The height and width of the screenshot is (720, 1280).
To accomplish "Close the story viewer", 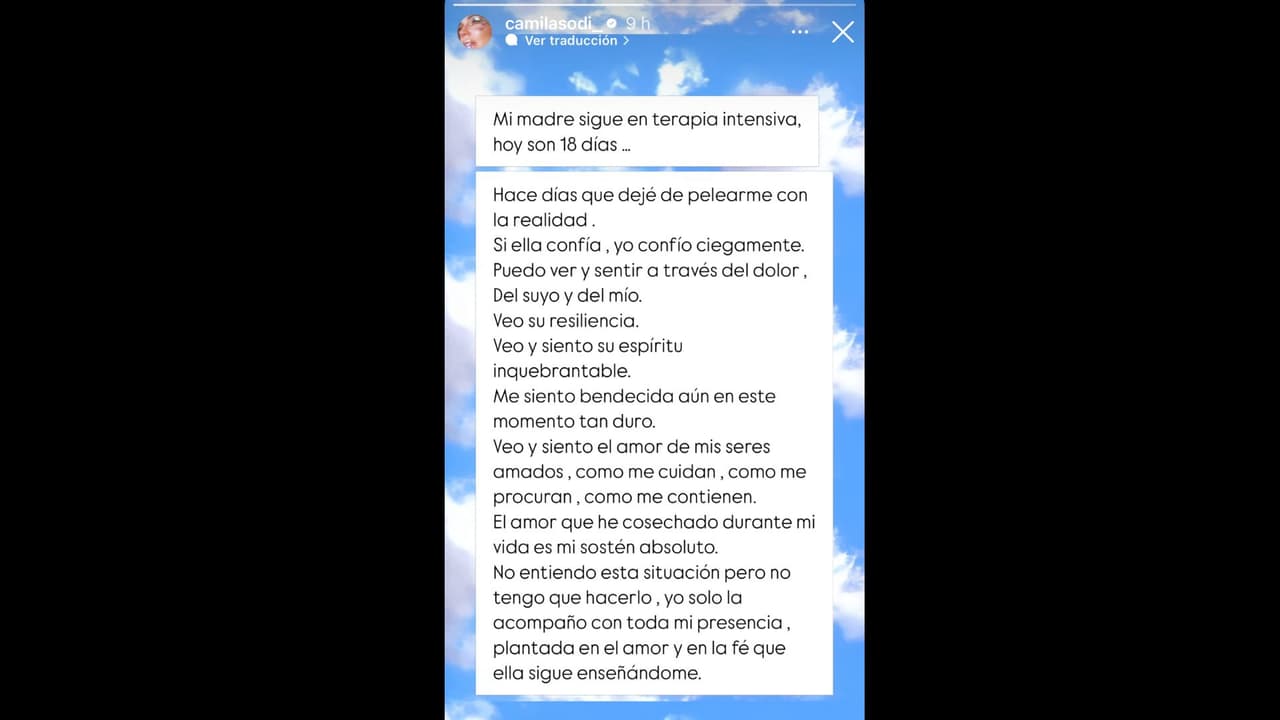I will [x=843, y=32].
